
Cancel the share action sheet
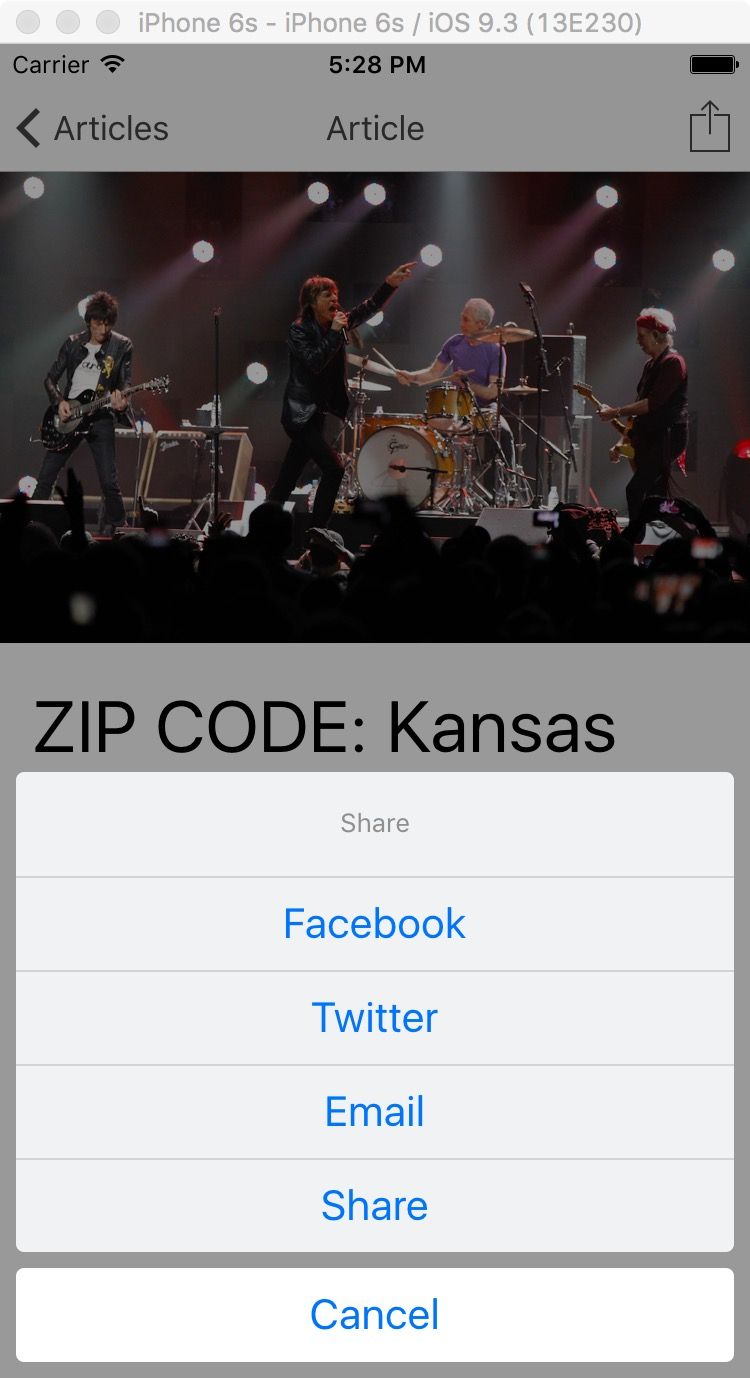375,1315
